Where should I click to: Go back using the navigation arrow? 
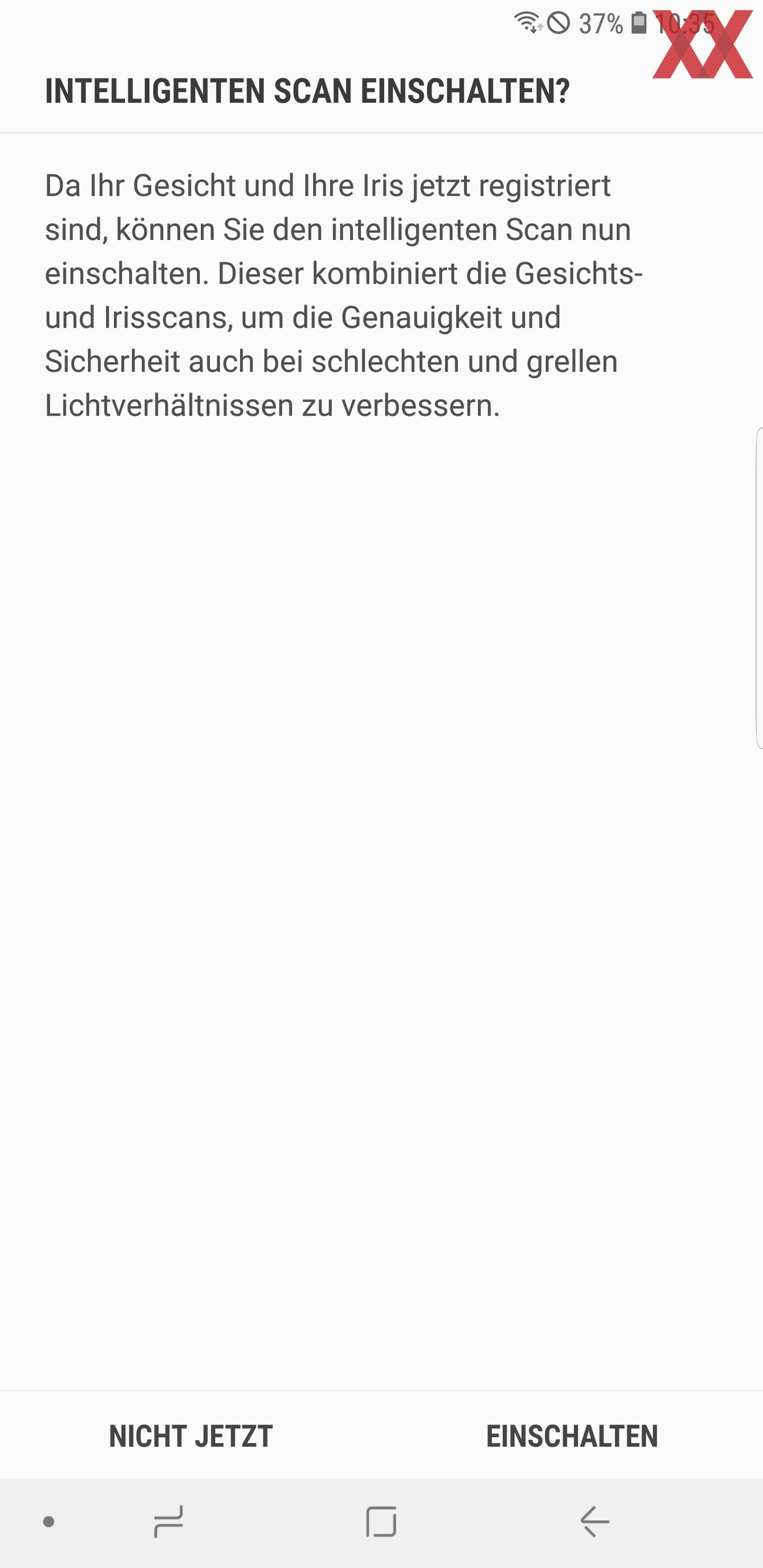(x=595, y=1522)
